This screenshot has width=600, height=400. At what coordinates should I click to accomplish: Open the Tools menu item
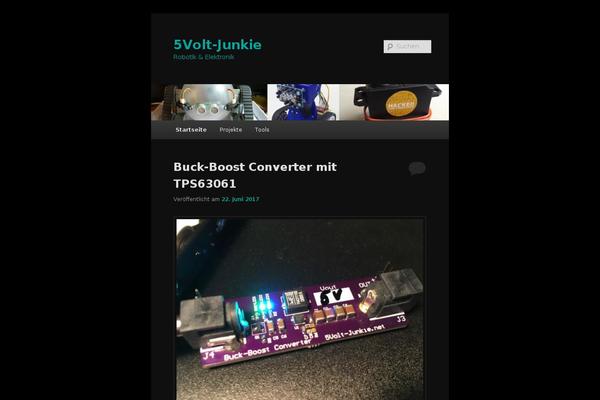tap(262, 130)
